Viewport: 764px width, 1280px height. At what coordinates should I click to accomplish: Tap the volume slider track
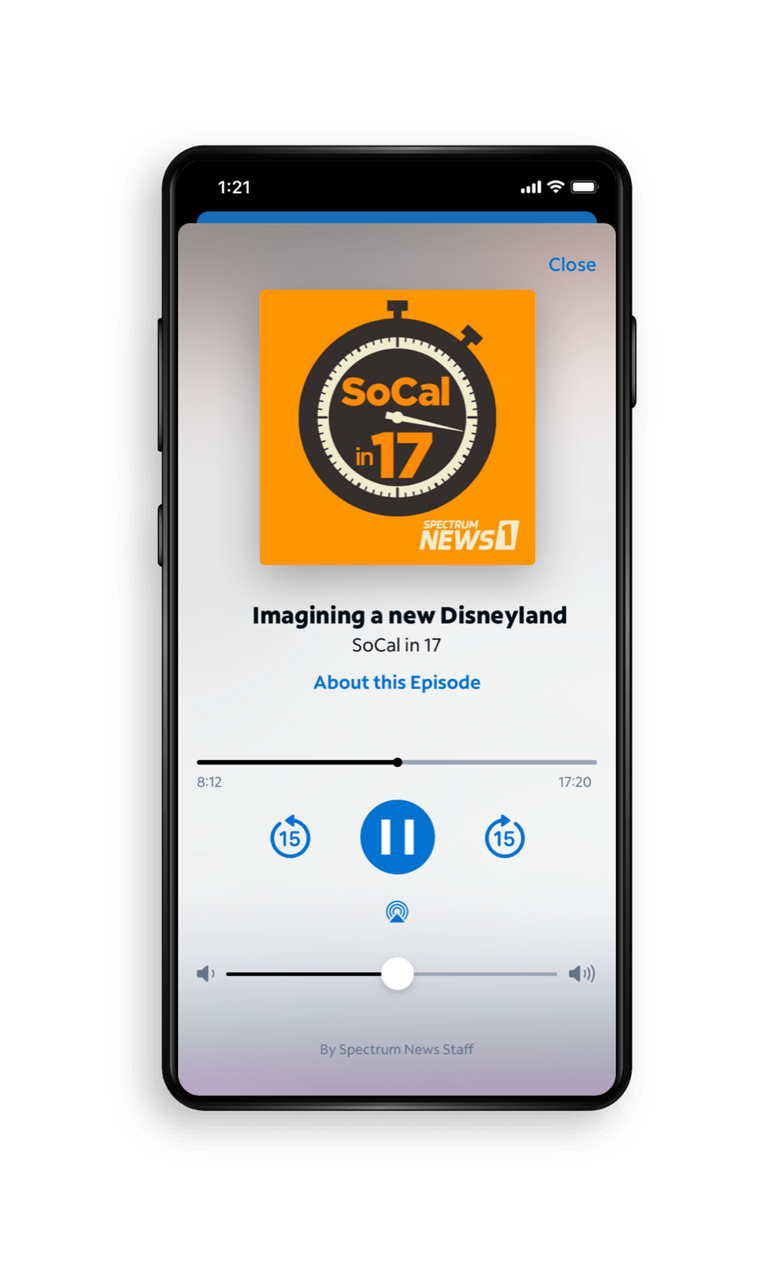(391, 974)
